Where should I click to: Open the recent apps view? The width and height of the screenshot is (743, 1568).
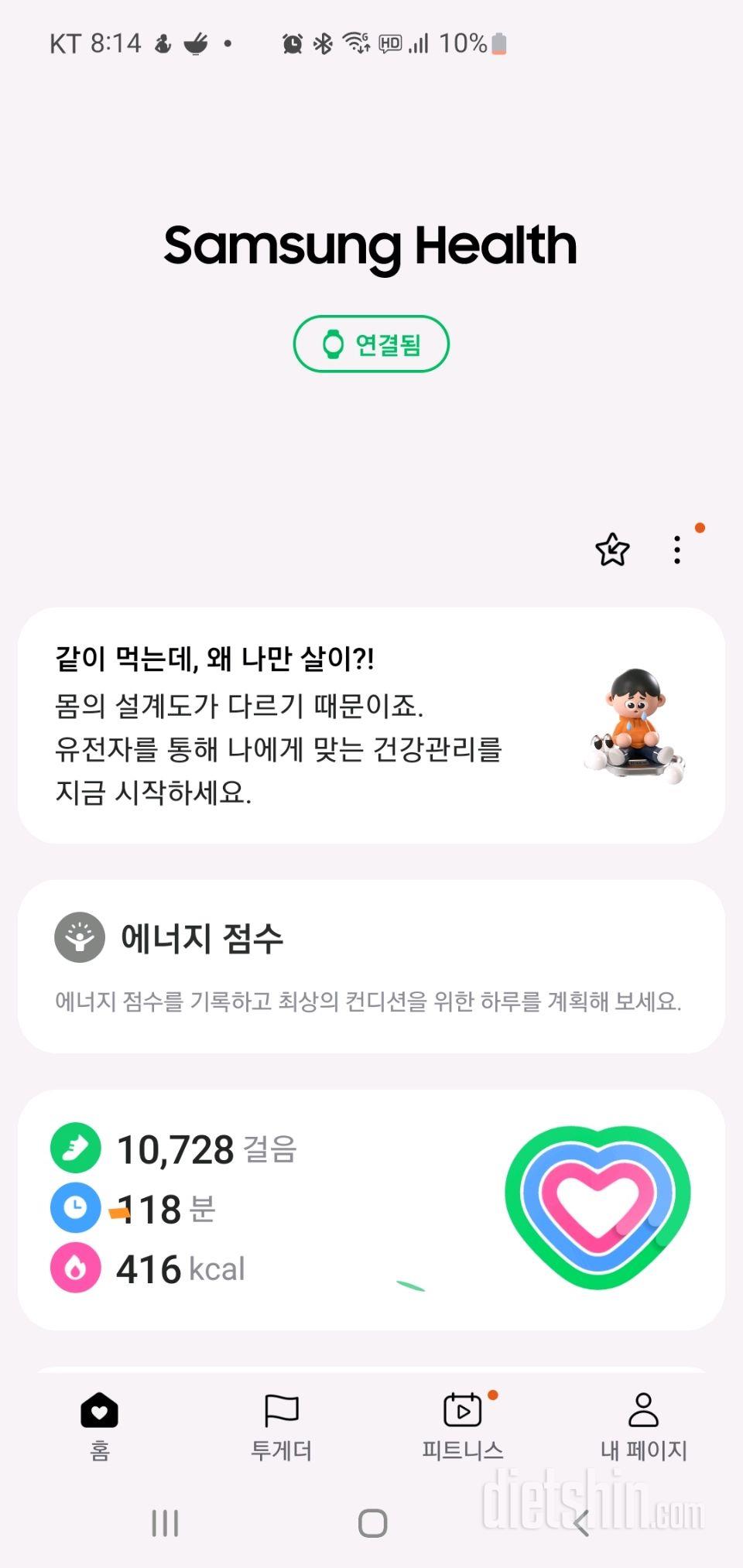(165, 1523)
